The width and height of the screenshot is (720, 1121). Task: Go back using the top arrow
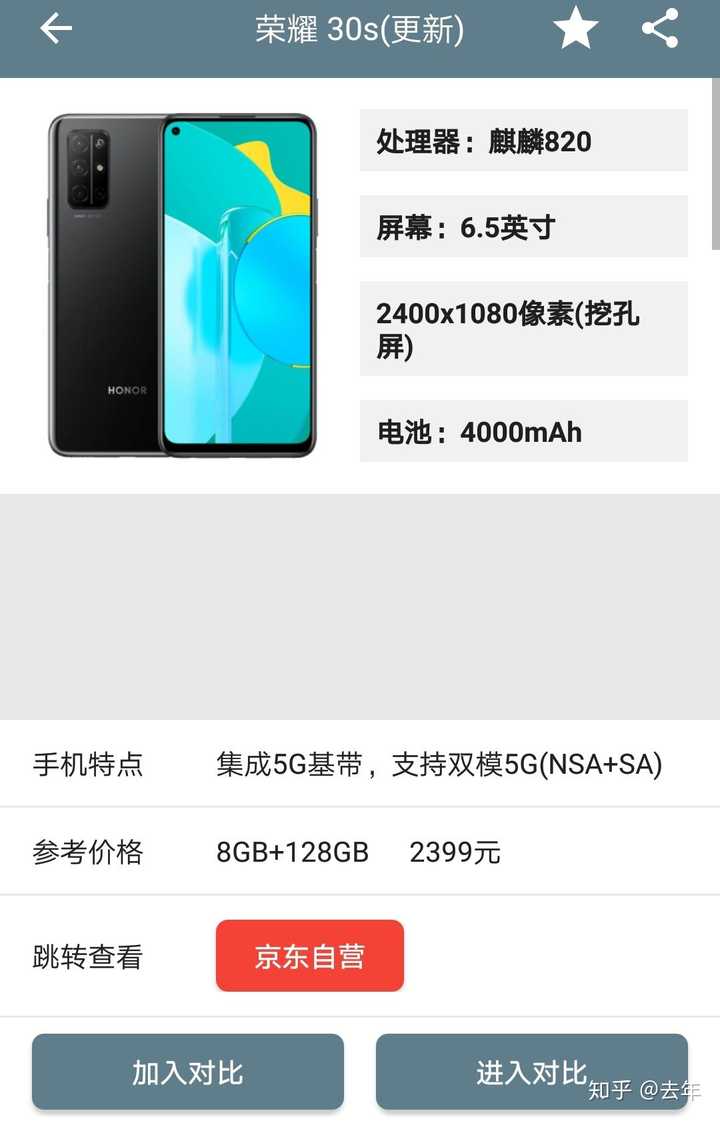click(56, 29)
